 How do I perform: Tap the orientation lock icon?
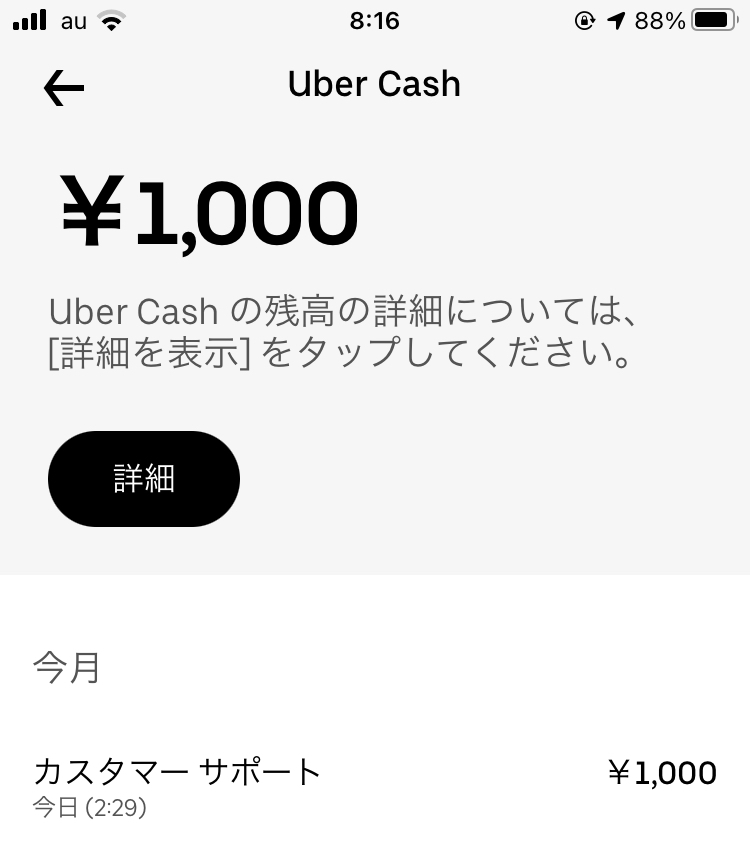pyautogui.click(x=583, y=20)
